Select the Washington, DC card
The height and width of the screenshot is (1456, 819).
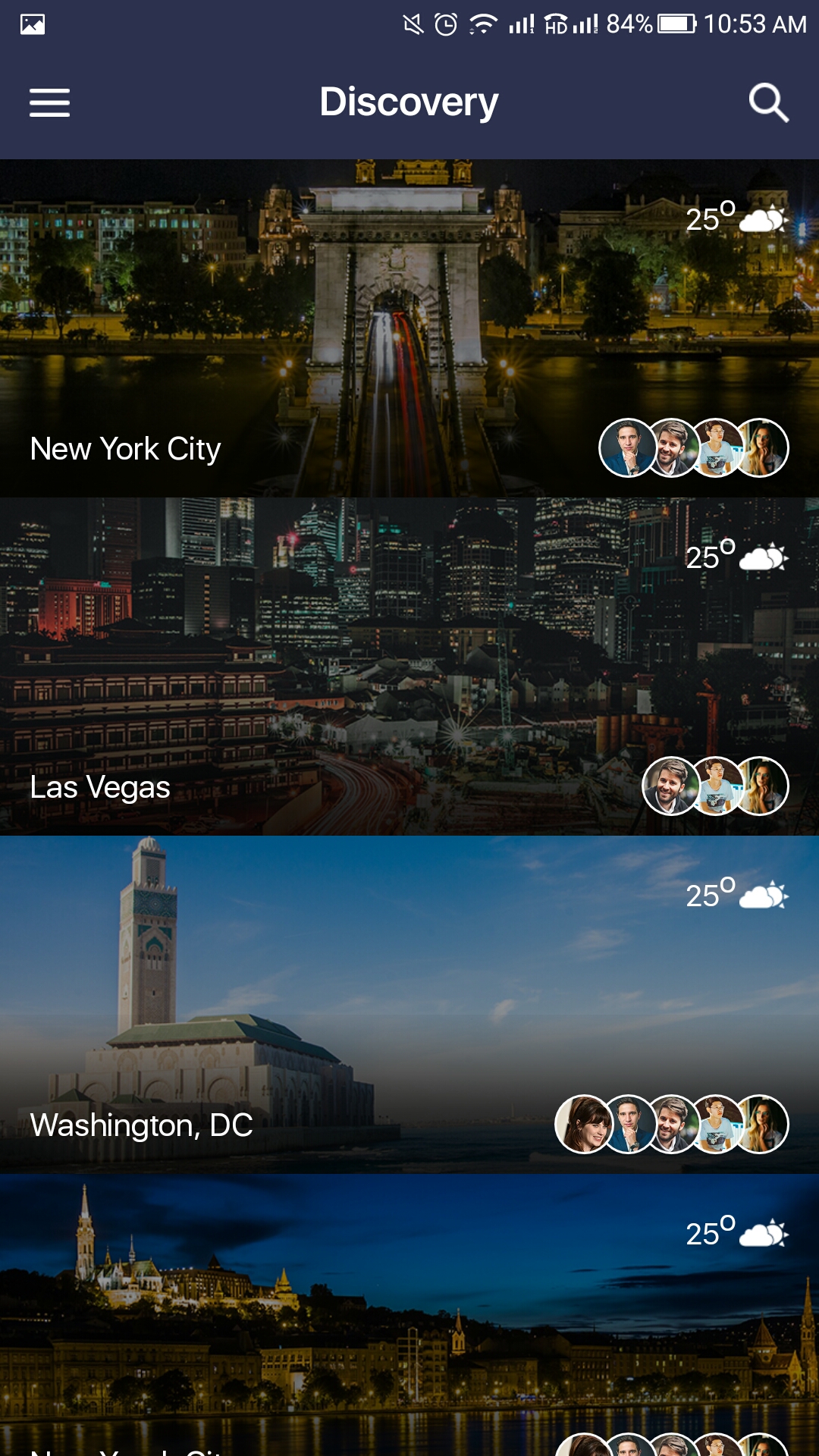click(x=409, y=1005)
